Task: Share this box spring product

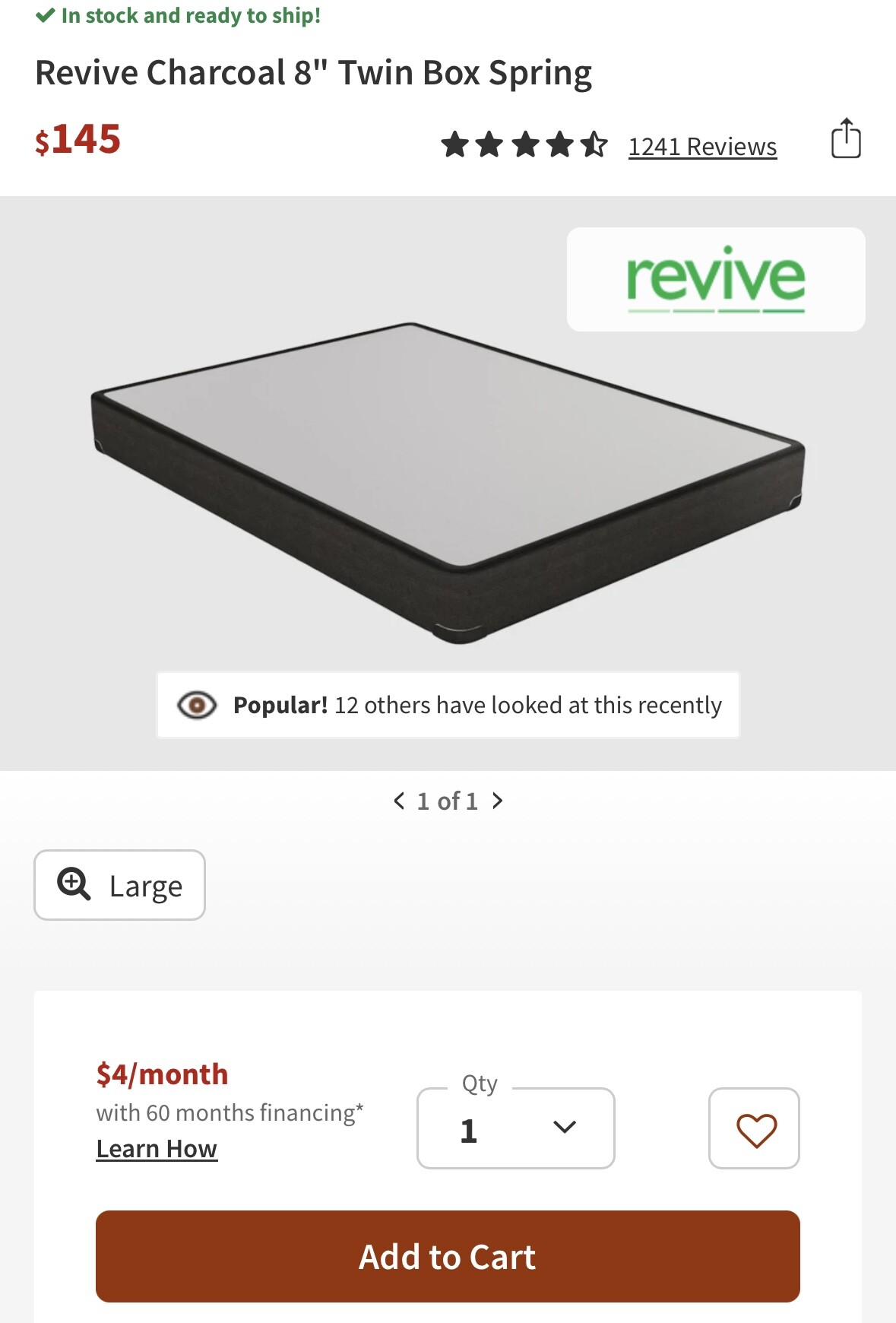Action: pyautogui.click(x=845, y=139)
